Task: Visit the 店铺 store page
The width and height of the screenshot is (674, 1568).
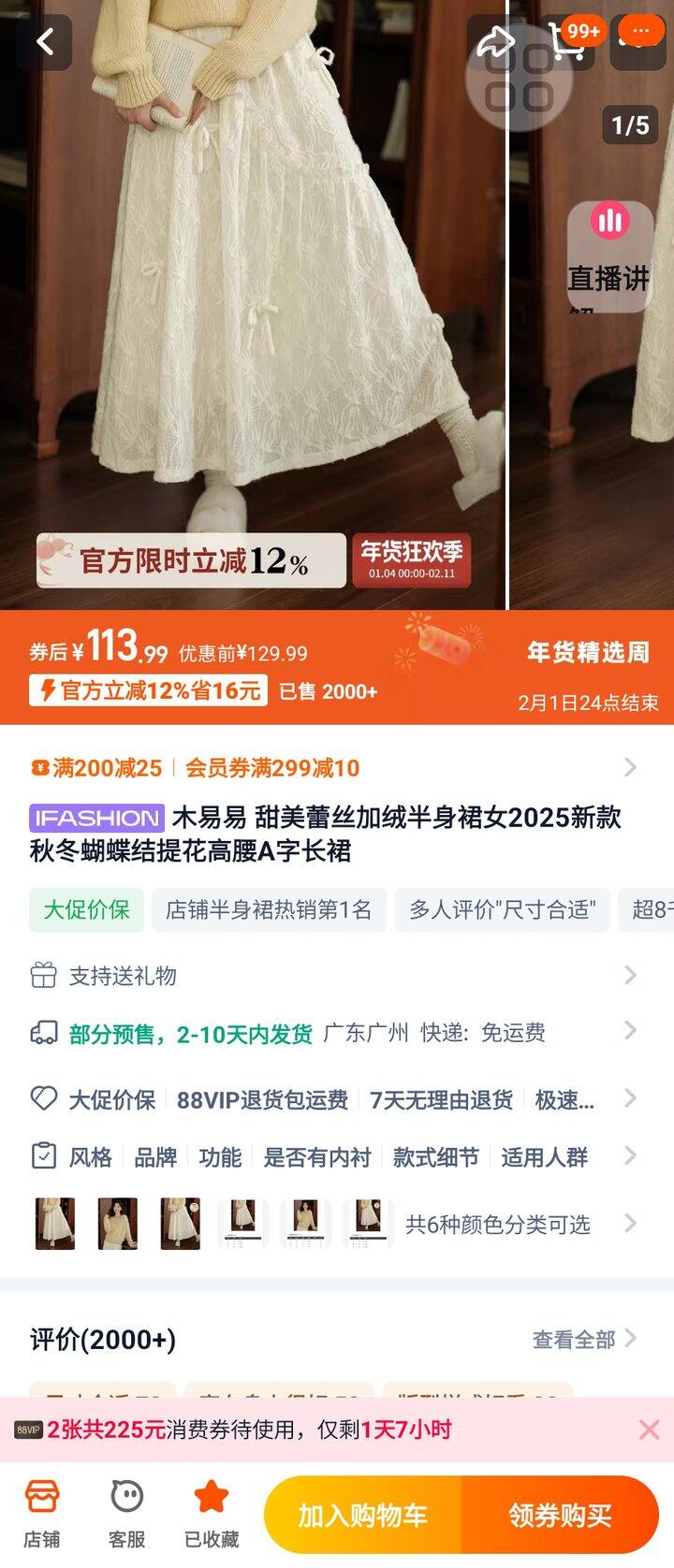Action: point(42,1514)
